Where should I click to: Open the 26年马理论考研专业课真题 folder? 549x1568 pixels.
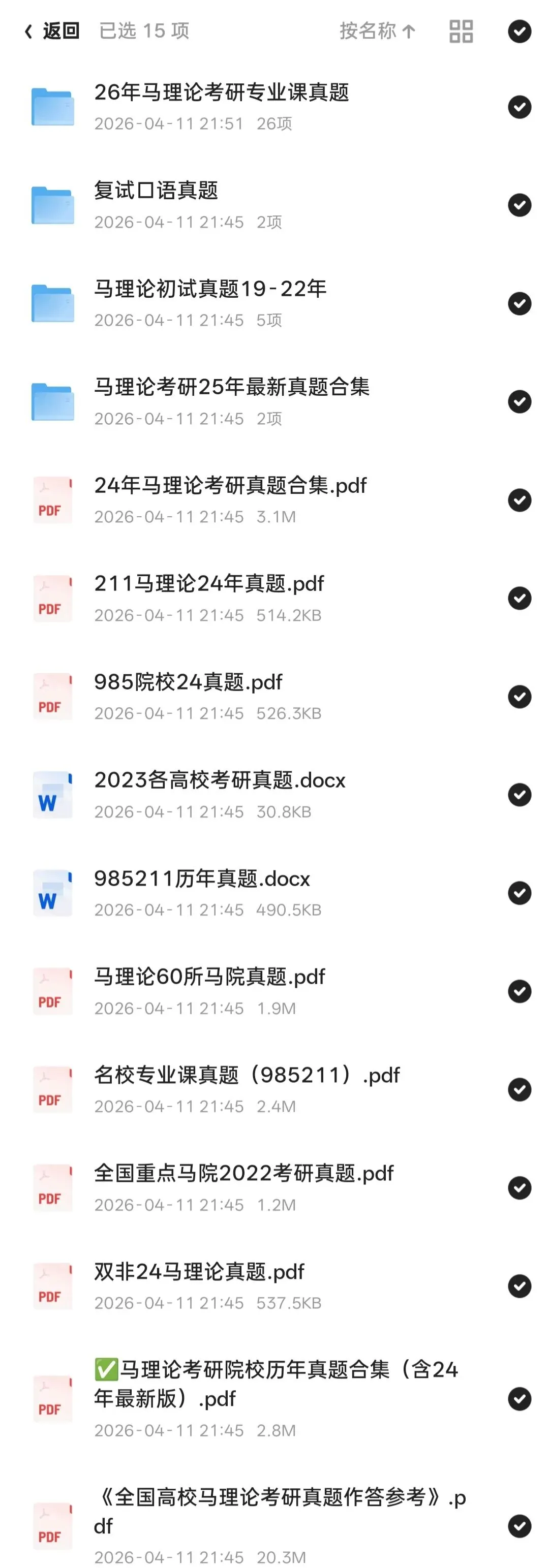tap(222, 92)
